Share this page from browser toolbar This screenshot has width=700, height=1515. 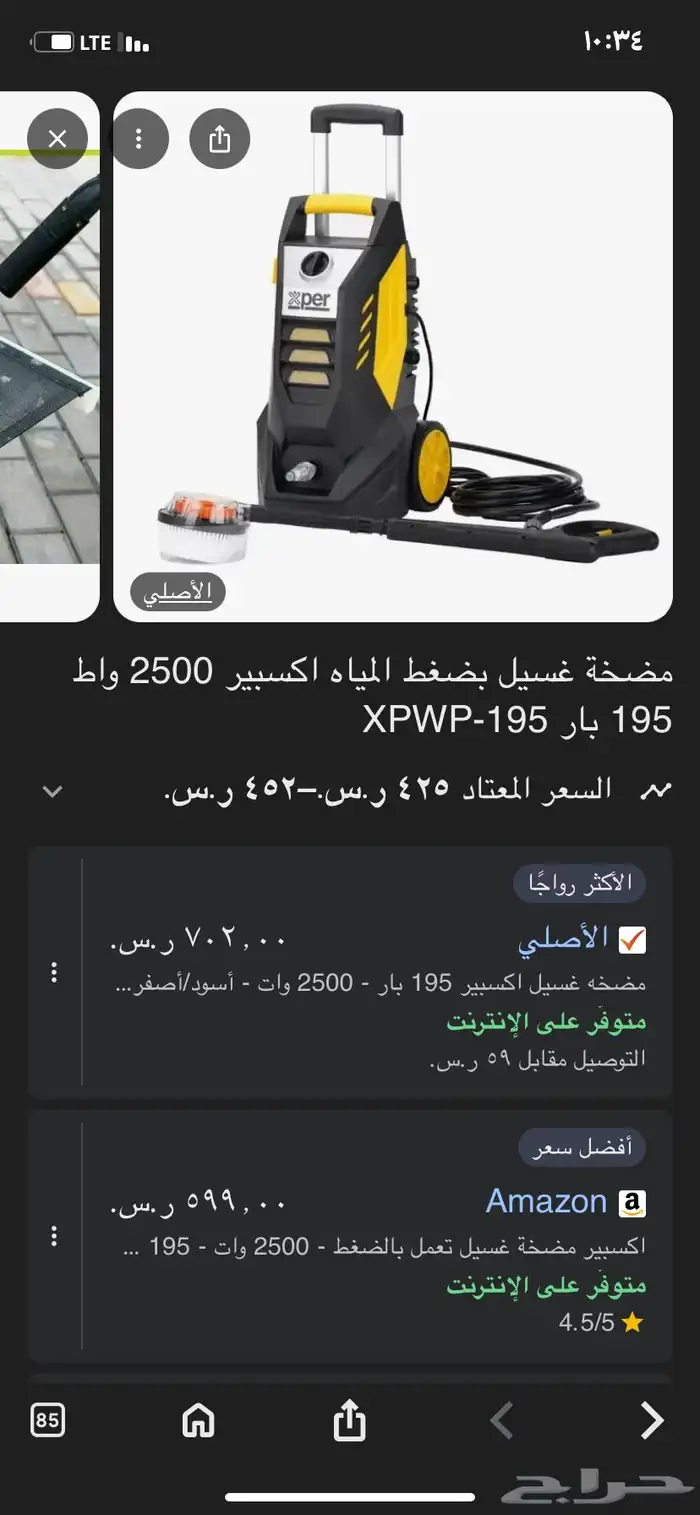click(x=349, y=1420)
